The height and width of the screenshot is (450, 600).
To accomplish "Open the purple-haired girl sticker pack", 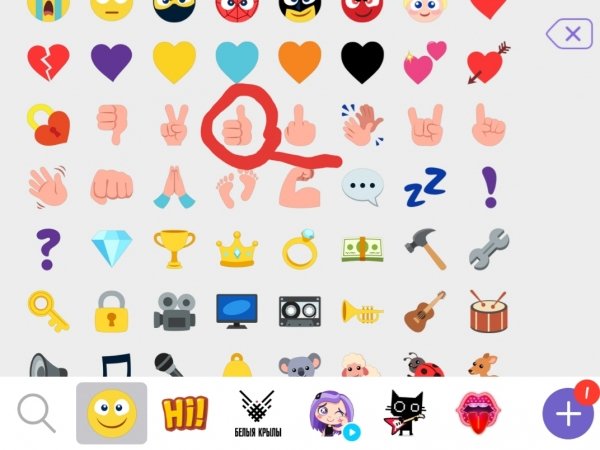I will pyautogui.click(x=334, y=413).
